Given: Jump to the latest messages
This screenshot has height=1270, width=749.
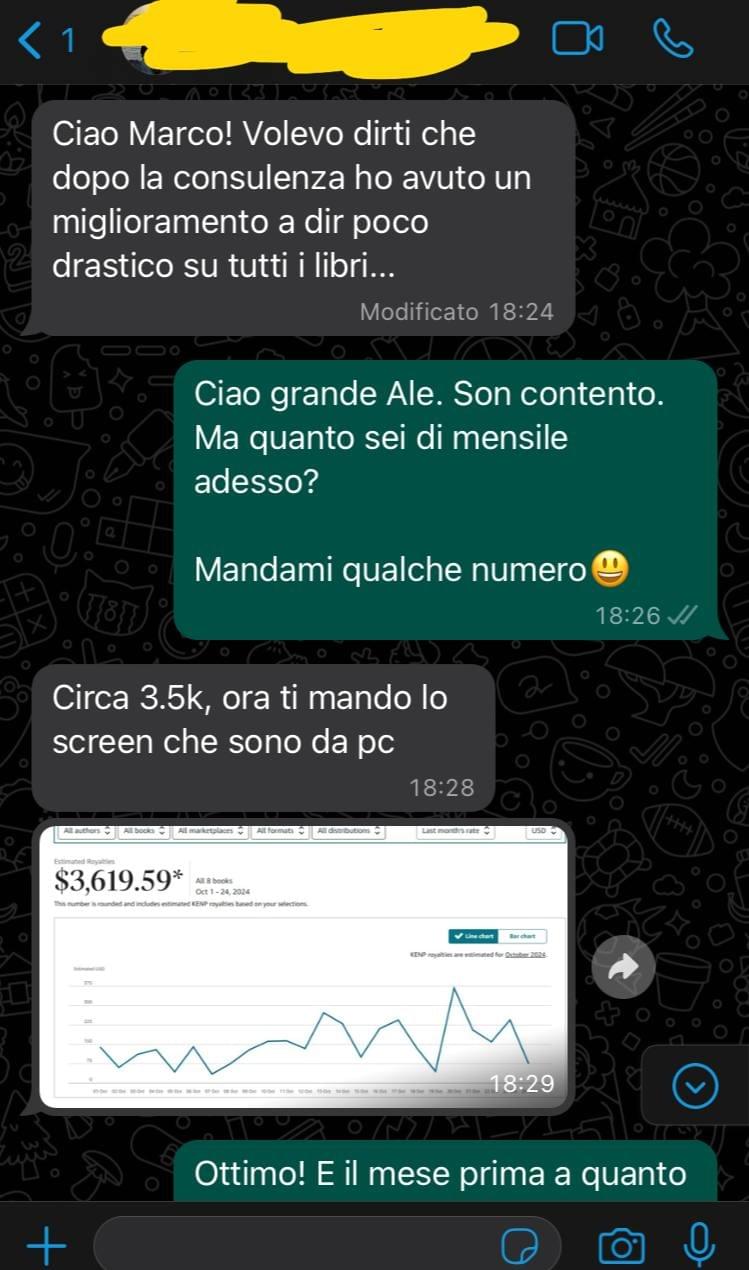Looking at the screenshot, I should [695, 1084].
